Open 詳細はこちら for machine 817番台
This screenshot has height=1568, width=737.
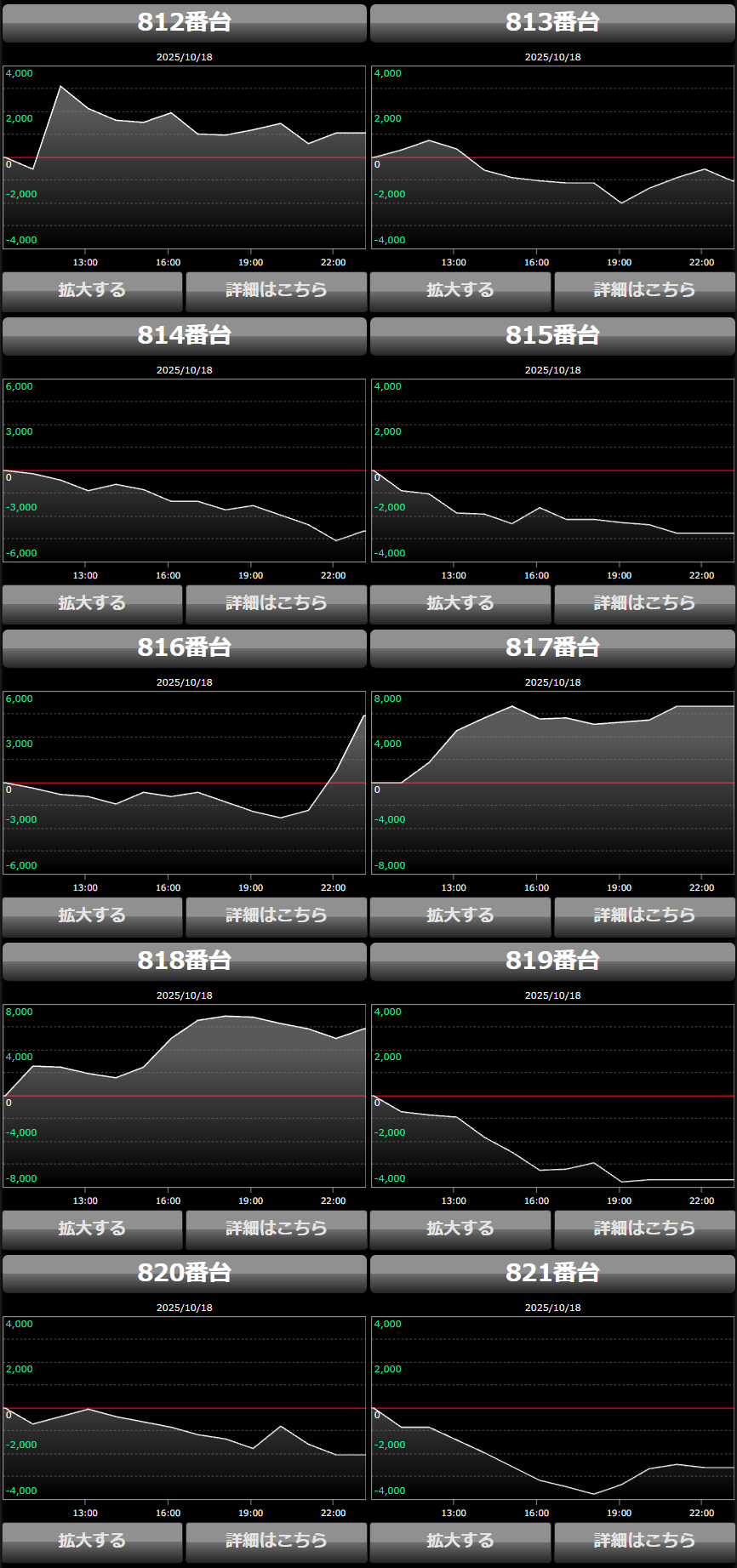[x=644, y=915]
